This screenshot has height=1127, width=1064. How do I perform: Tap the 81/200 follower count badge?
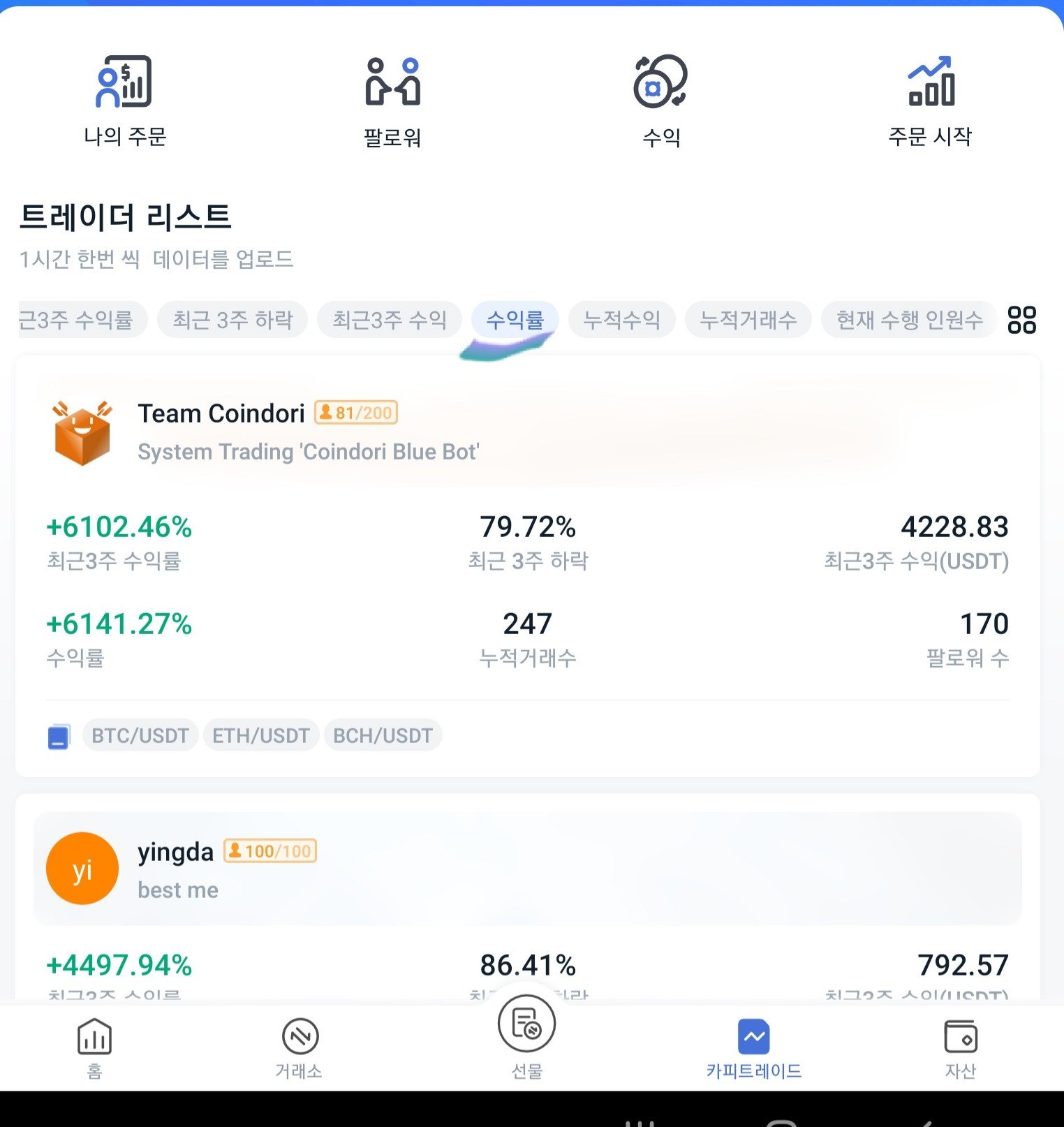pyautogui.click(x=355, y=412)
